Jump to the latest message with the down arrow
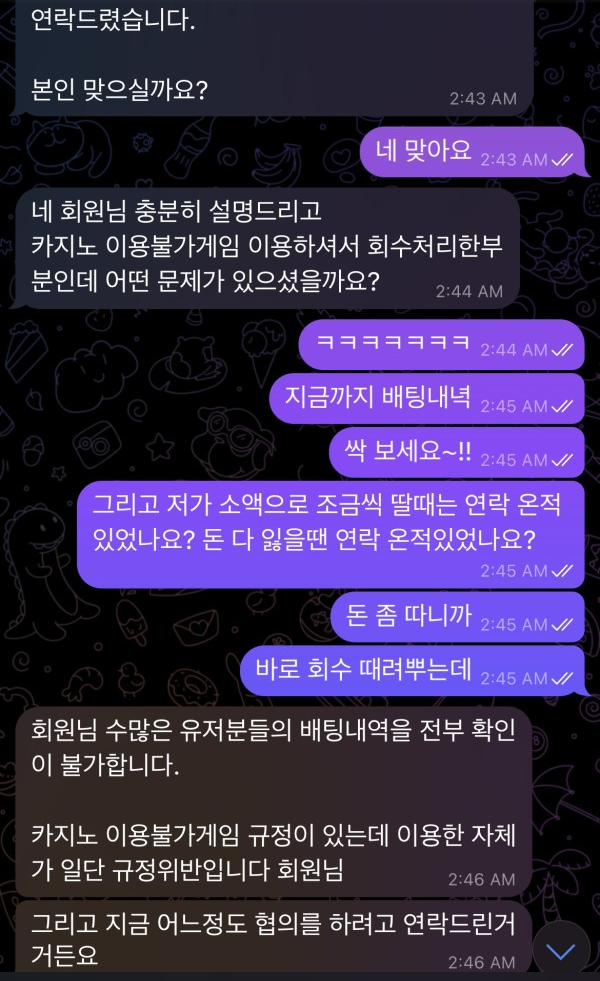 (561, 953)
